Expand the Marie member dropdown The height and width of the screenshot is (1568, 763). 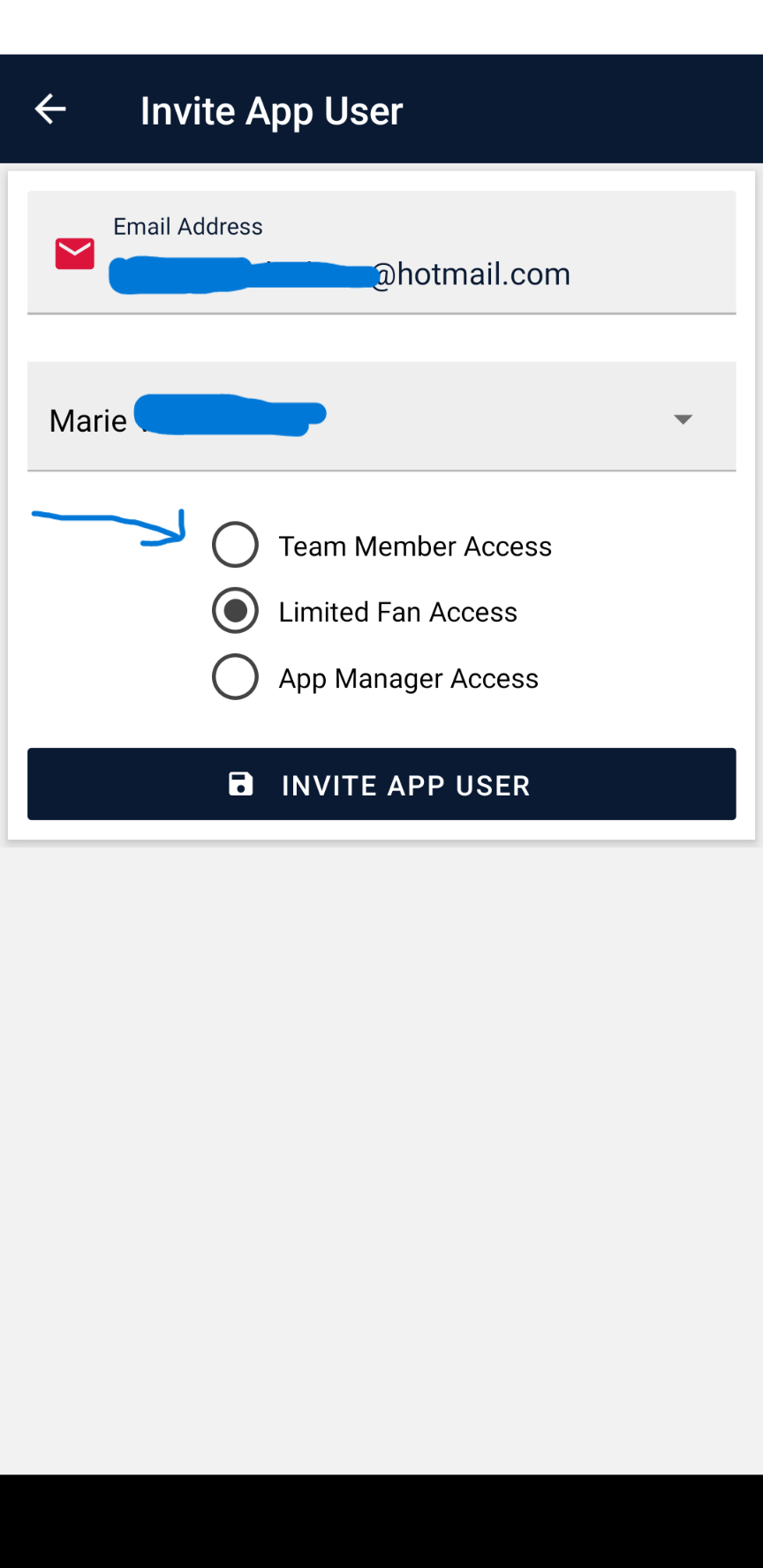(381, 417)
